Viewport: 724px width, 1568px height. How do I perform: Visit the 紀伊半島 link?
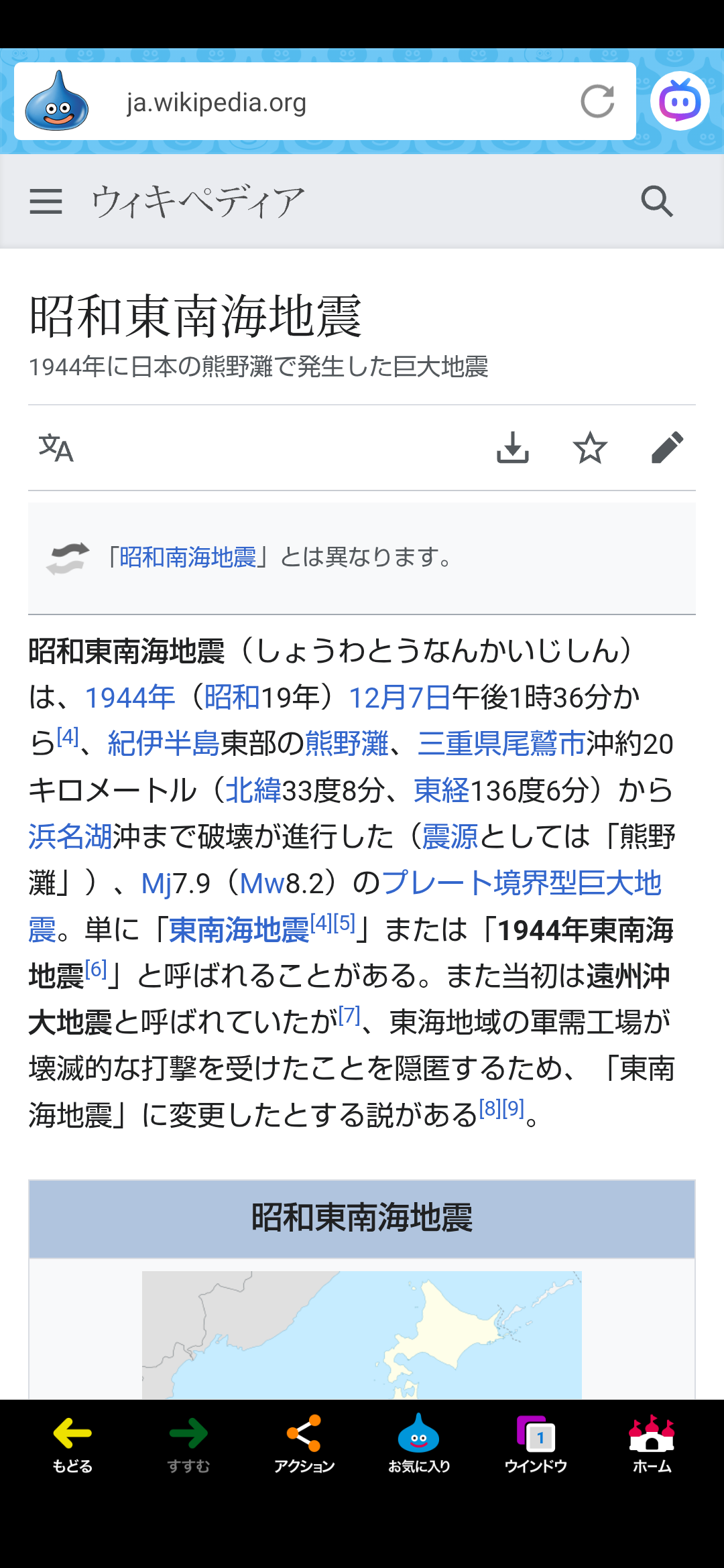click(164, 744)
